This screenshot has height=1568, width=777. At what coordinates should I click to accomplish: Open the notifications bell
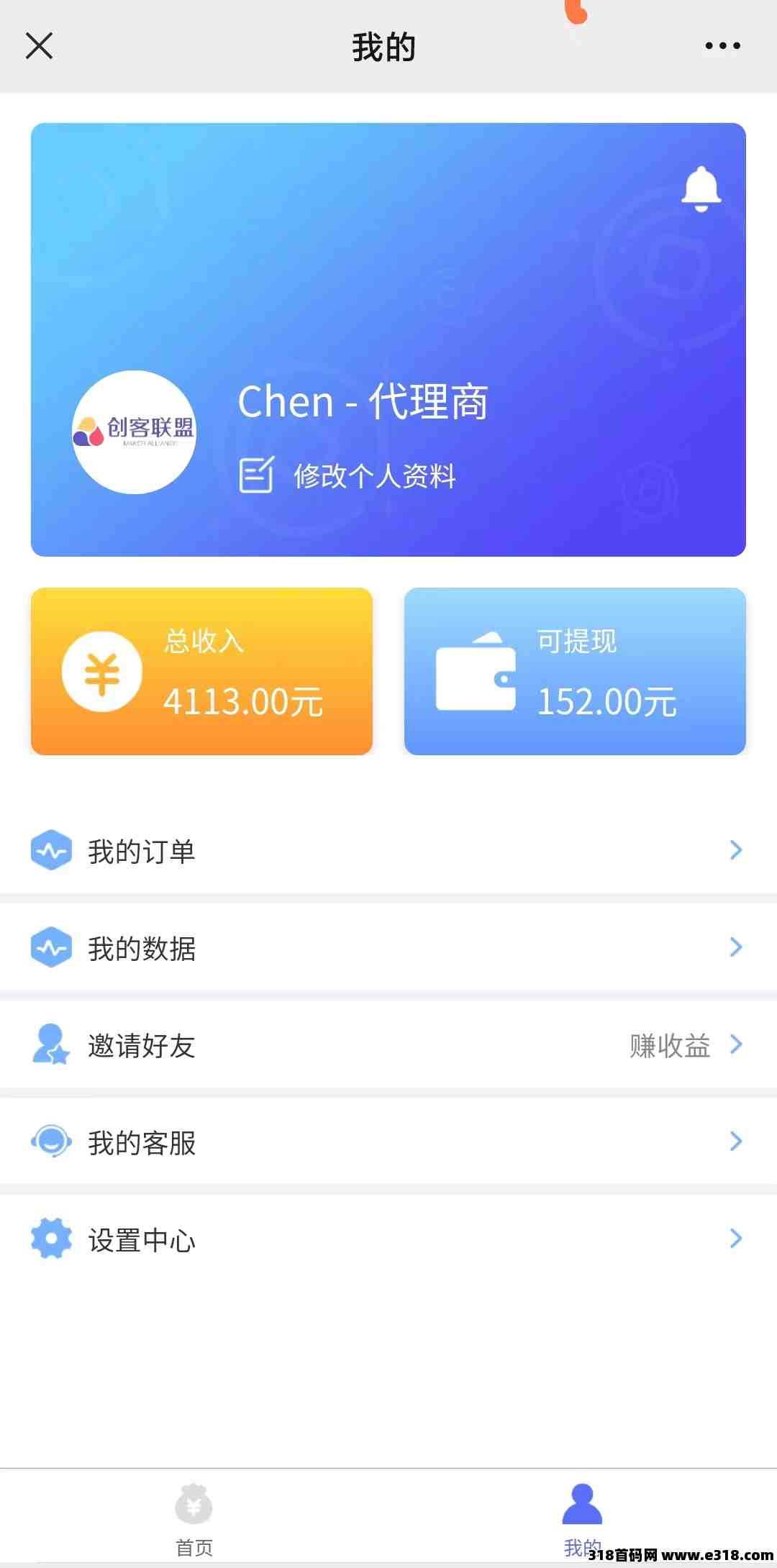[701, 188]
